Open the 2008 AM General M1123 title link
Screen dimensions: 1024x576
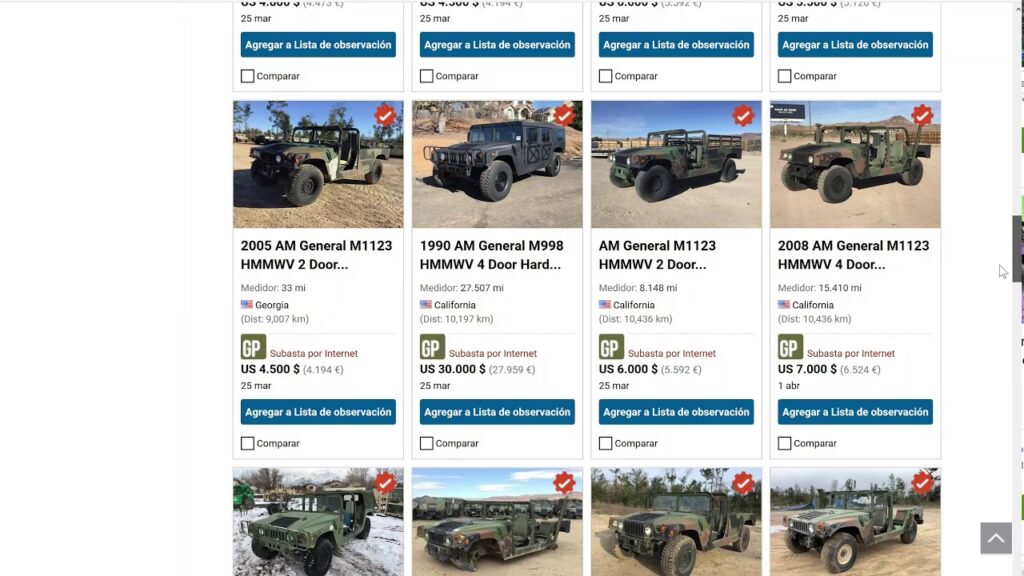click(x=853, y=255)
